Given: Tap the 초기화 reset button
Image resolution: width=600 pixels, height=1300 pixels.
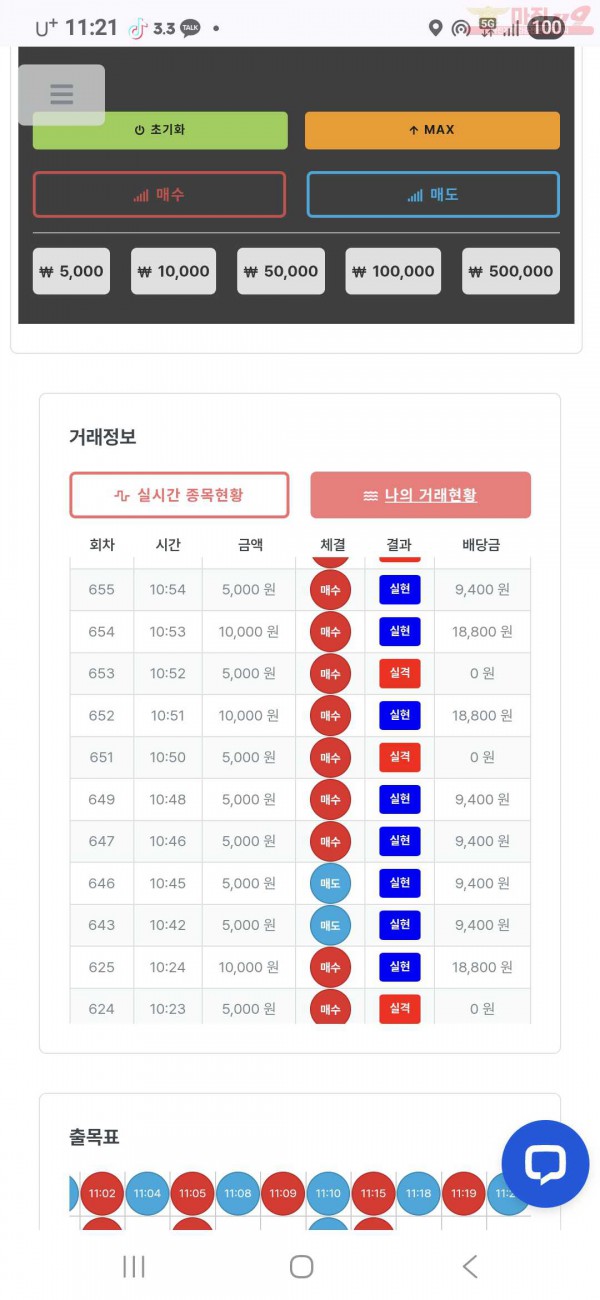Looking at the screenshot, I should coord(160,130).
